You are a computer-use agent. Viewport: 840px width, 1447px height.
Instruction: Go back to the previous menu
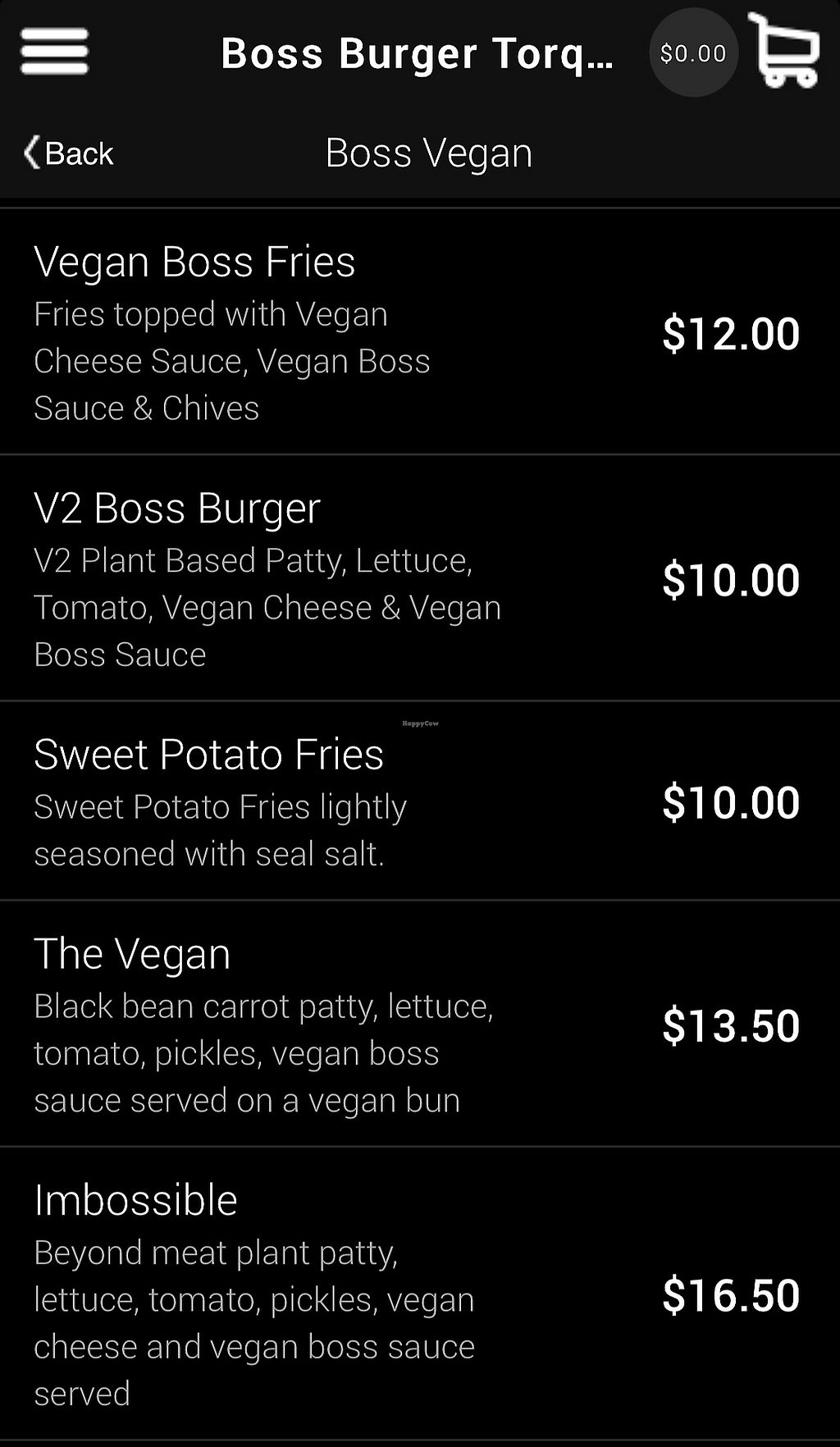coord(69,153)
